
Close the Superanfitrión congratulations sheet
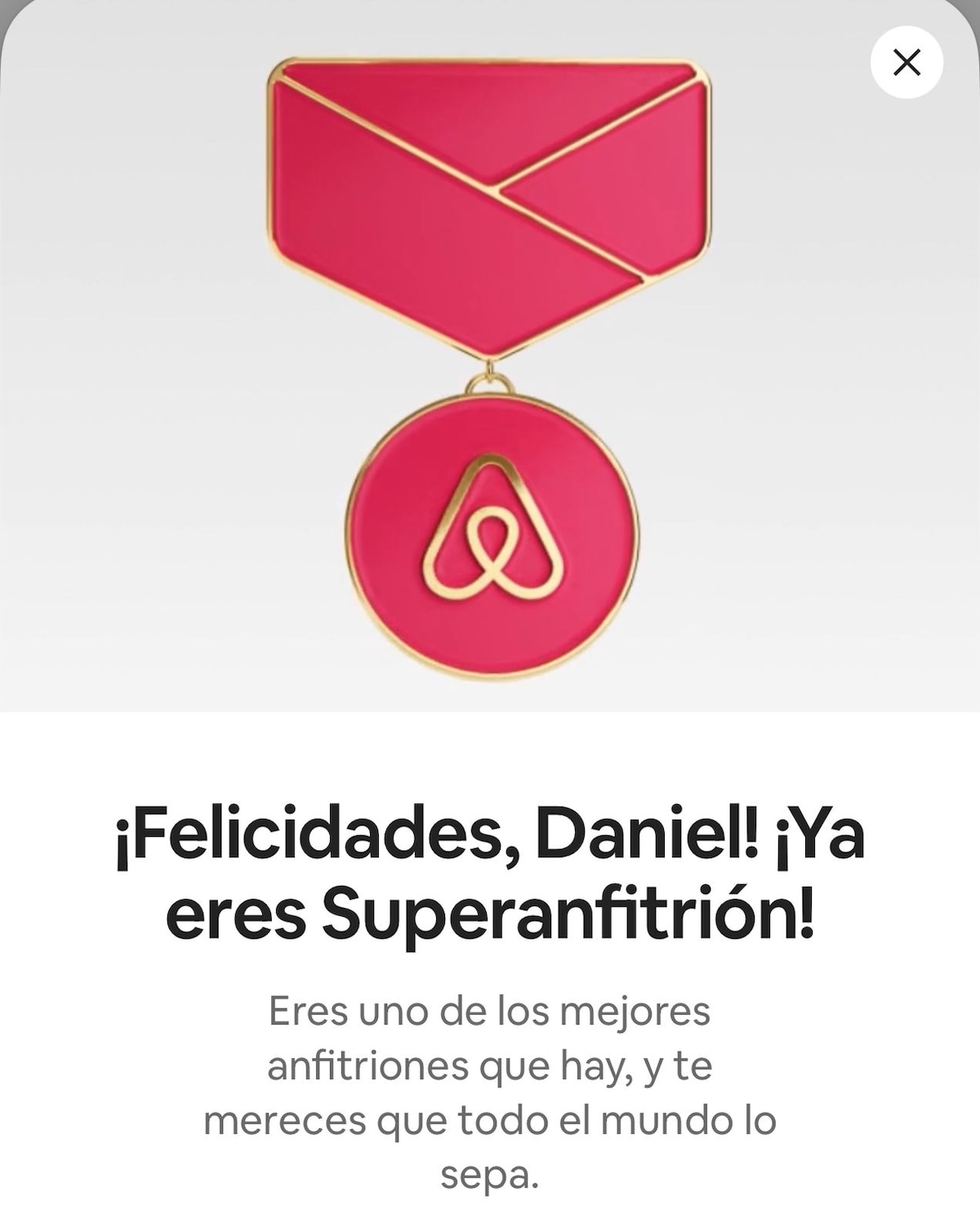pyautogui.click(x=906, y=62)
